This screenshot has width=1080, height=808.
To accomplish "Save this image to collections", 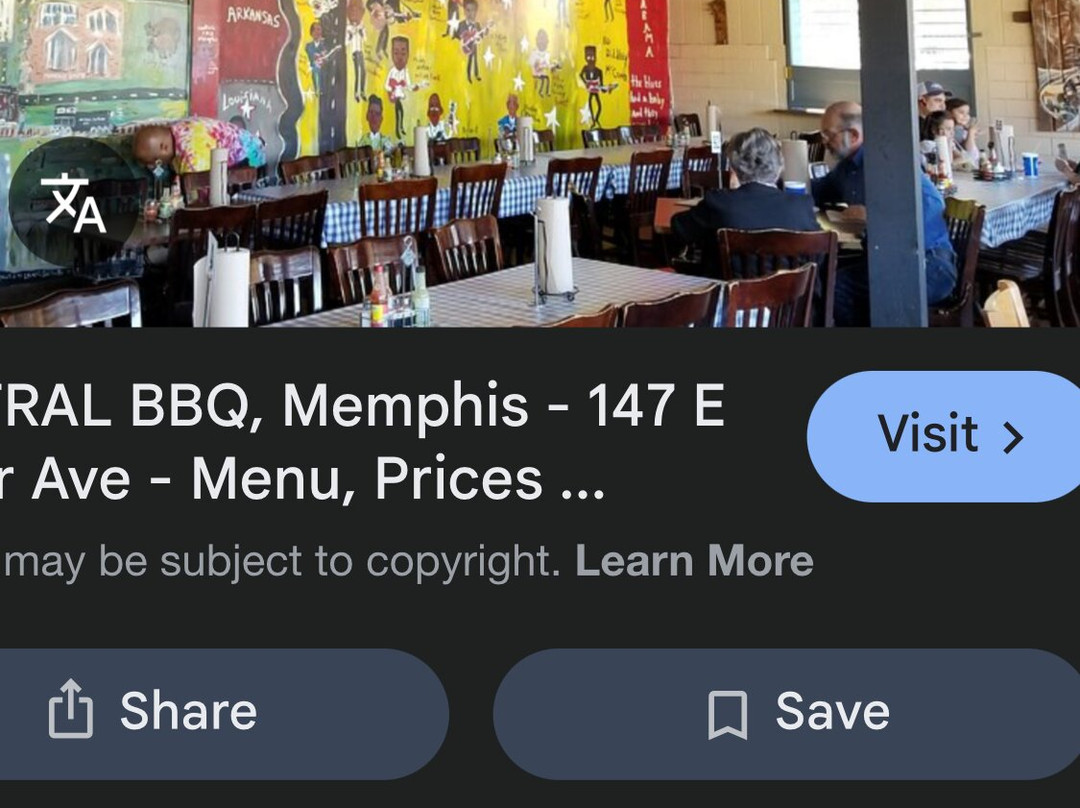I will tap(798, 713).
